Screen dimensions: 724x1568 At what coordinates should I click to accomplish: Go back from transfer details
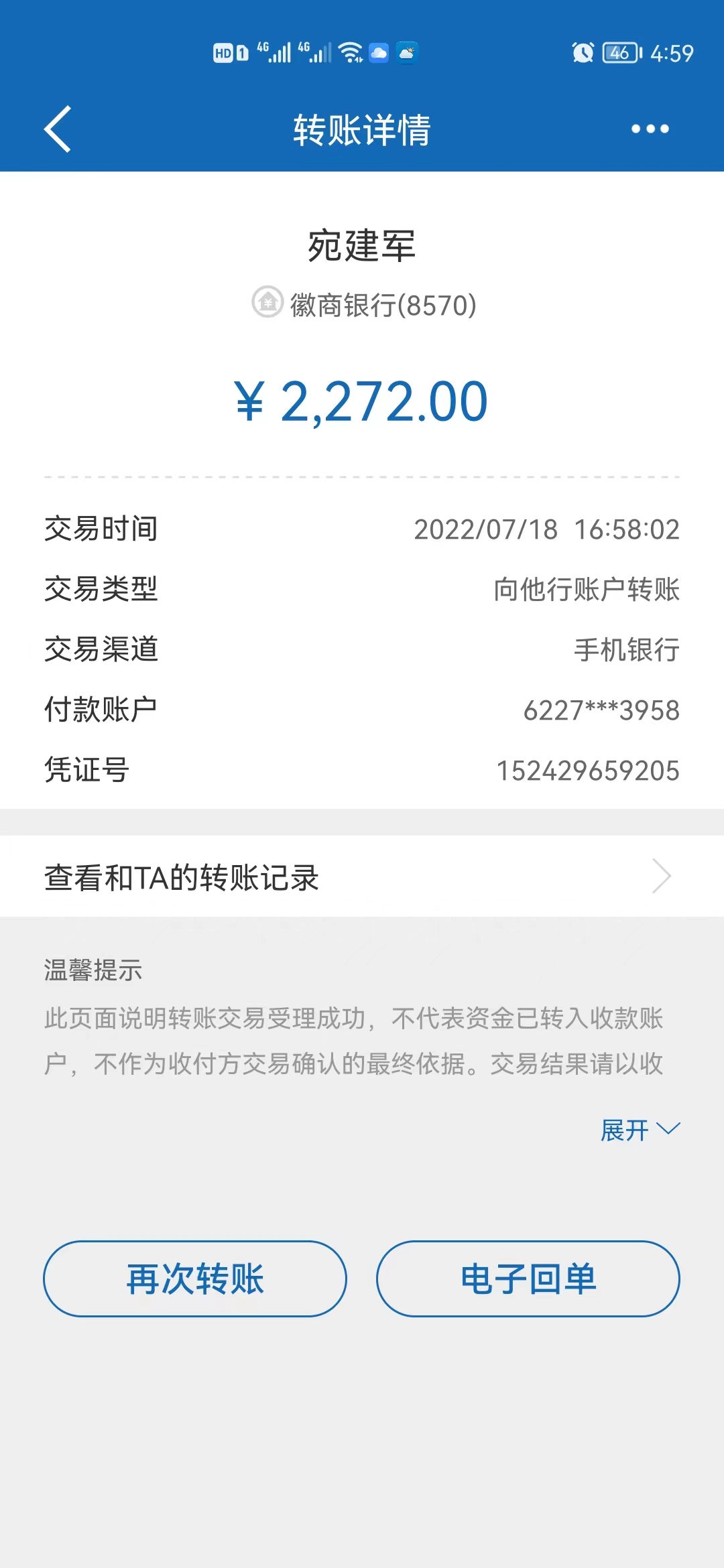(x=58, y=129)
